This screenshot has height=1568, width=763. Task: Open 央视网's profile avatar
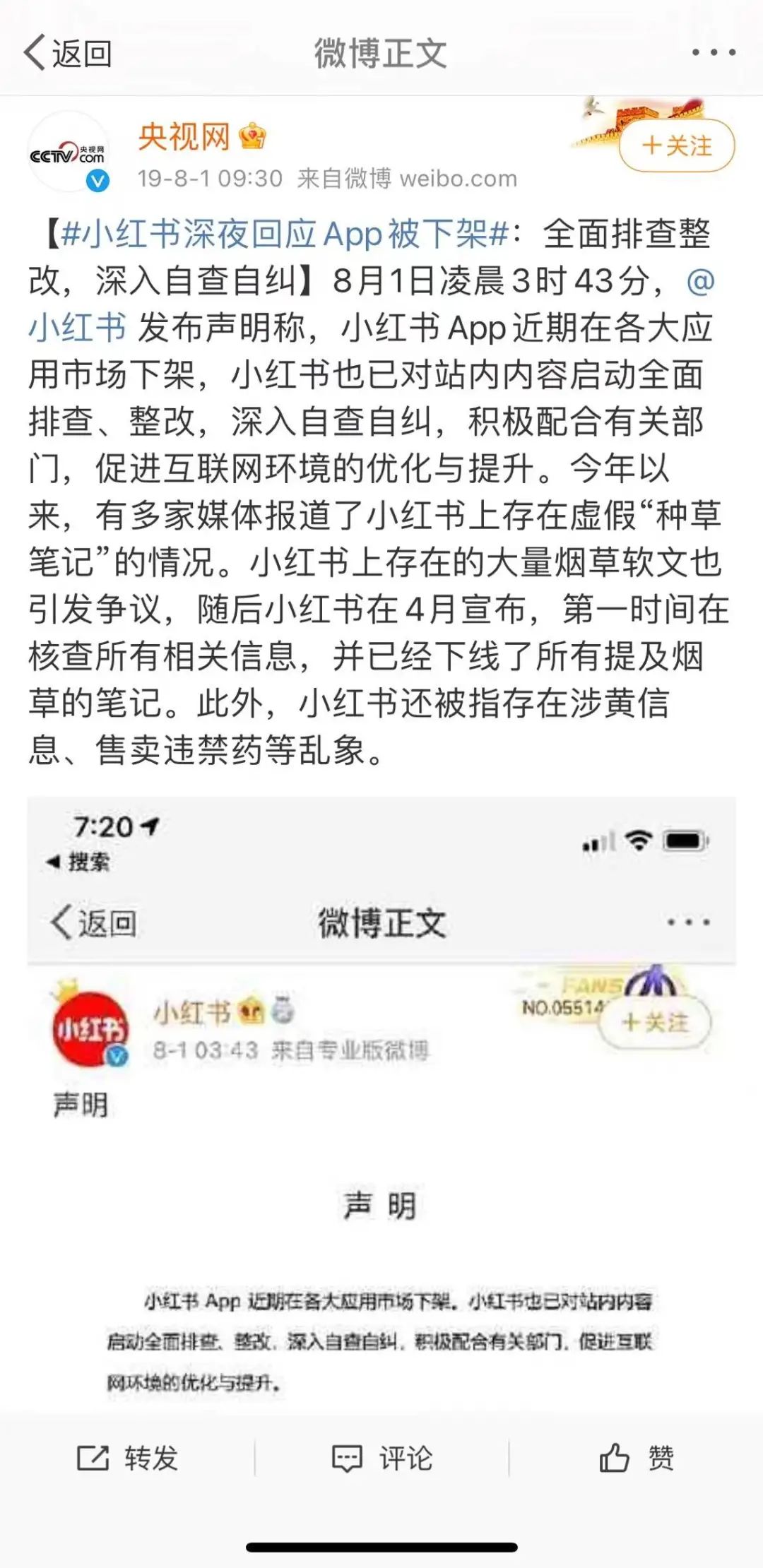pyautogui.click(x=69, y=152)
